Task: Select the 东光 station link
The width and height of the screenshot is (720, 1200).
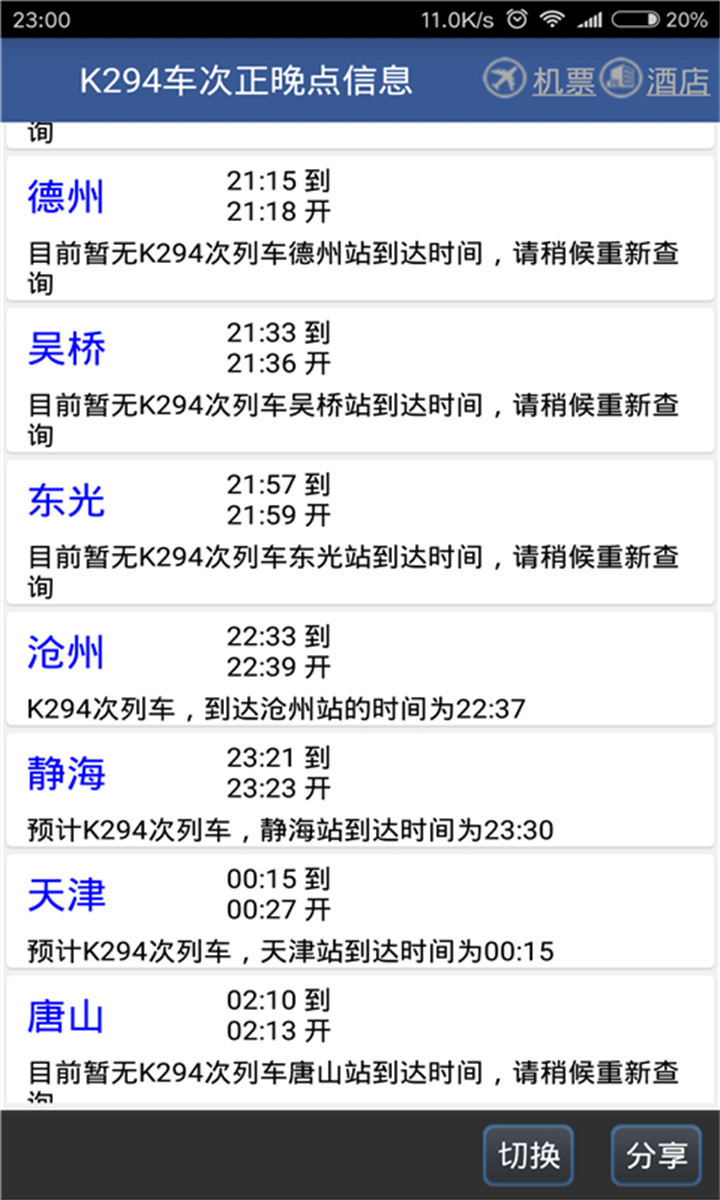Action: pyautogui.click(x=65, y=500)
